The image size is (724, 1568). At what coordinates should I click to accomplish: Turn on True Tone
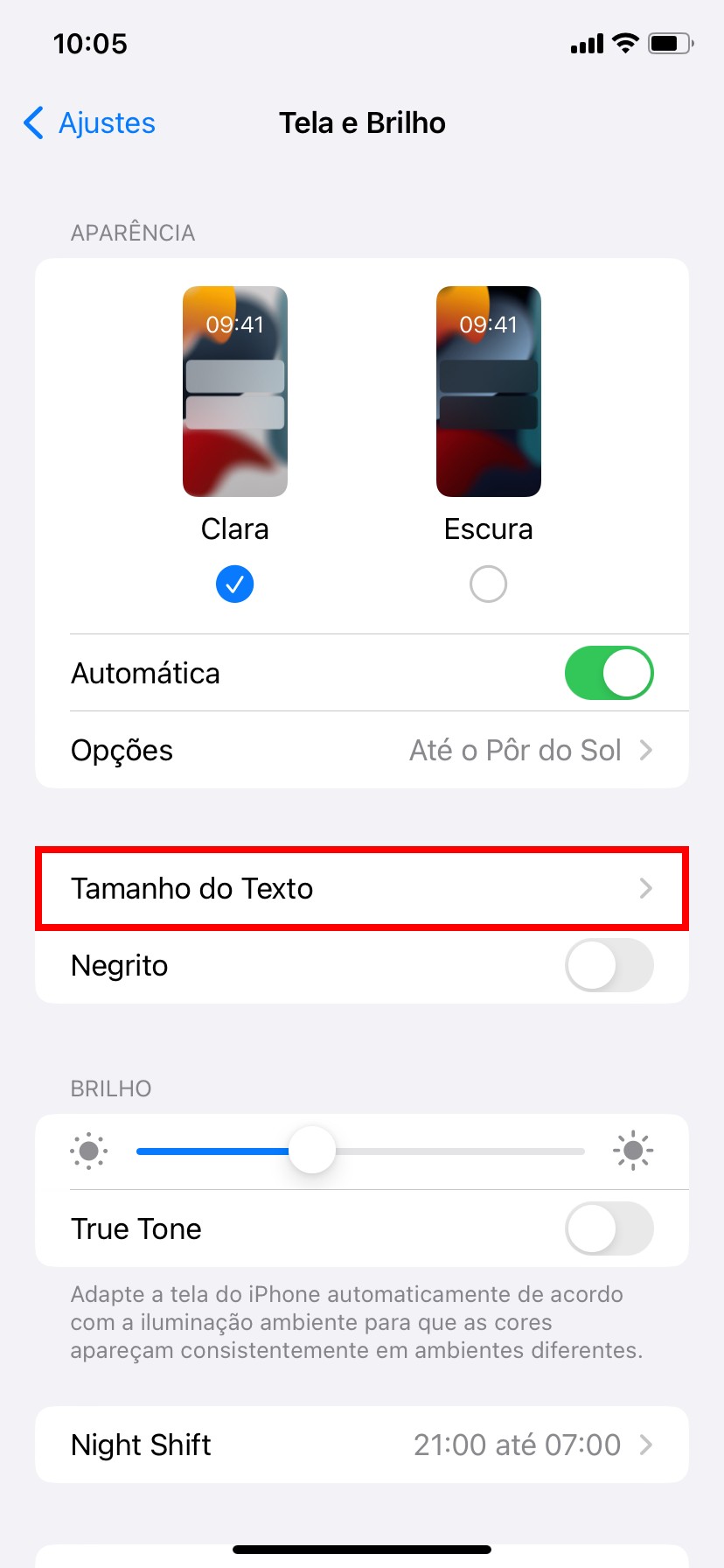pos(609,1228)
